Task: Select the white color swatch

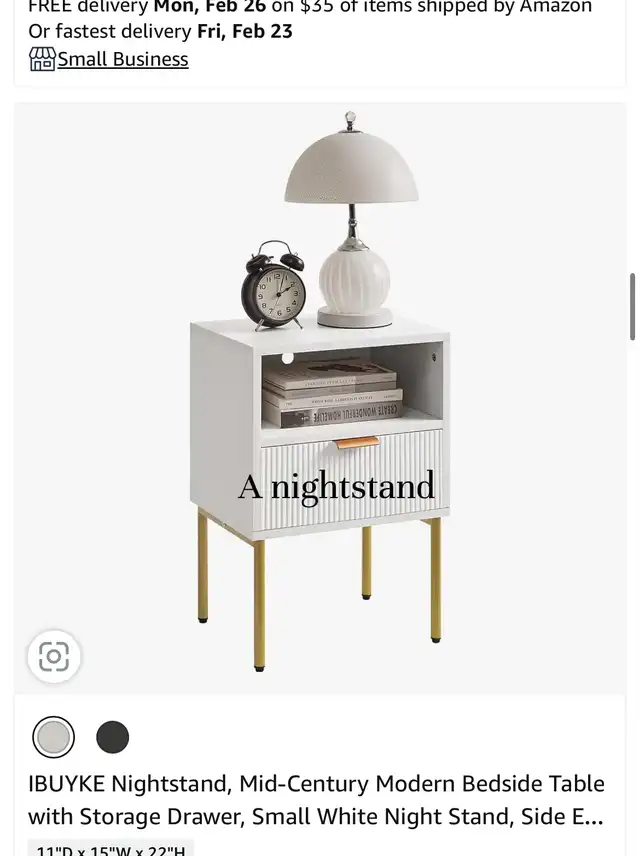Action: point(54,737)
